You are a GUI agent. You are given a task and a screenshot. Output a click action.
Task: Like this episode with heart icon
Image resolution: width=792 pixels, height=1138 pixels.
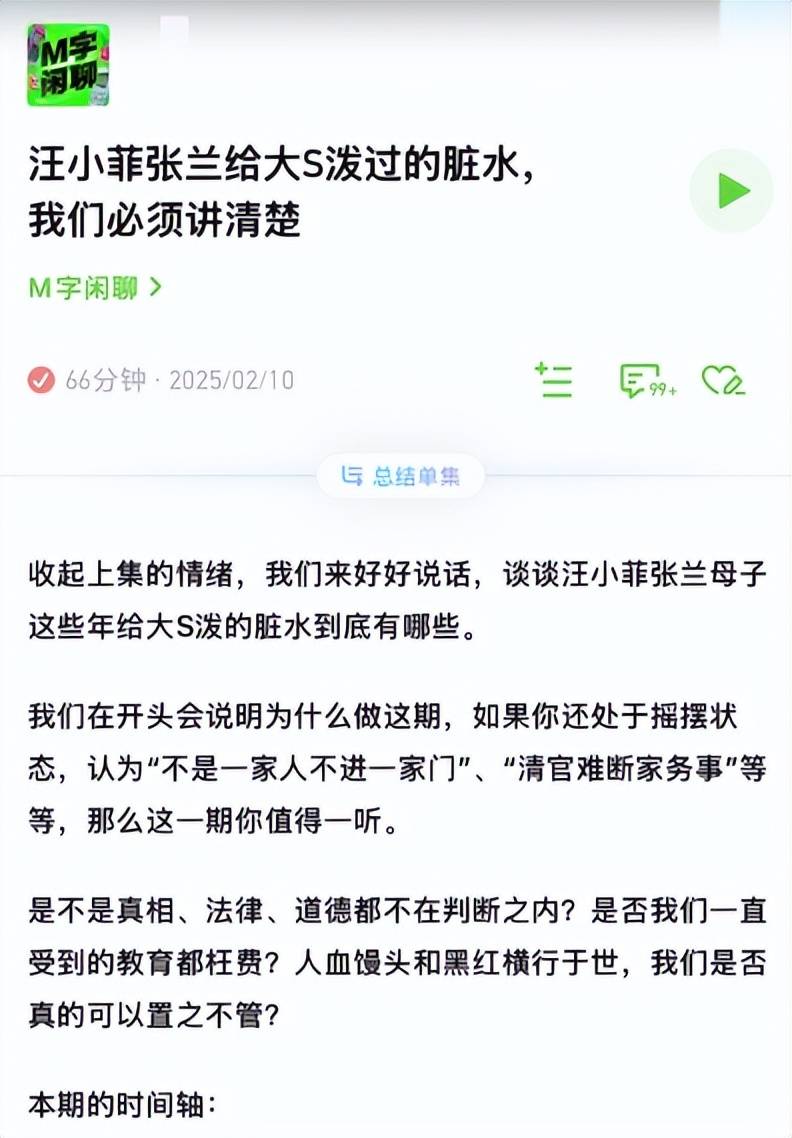pos(723,381)
